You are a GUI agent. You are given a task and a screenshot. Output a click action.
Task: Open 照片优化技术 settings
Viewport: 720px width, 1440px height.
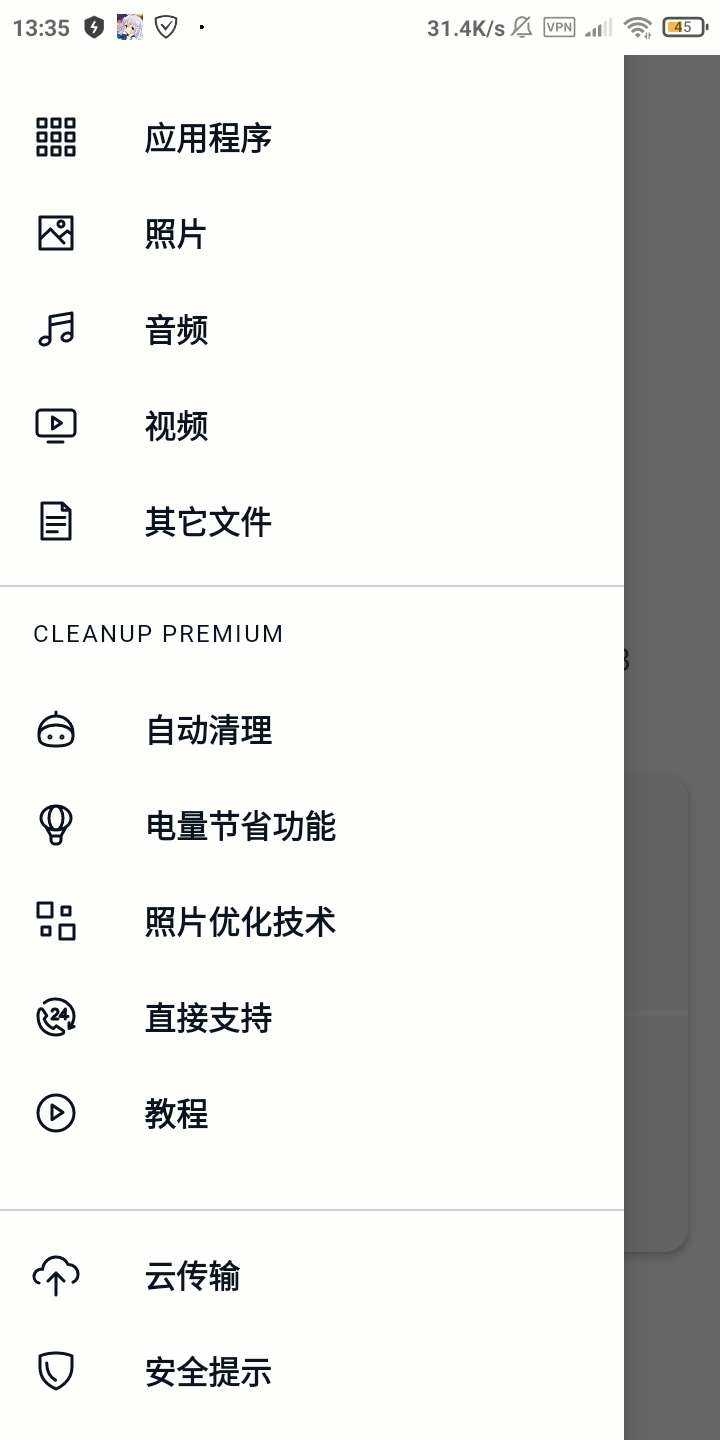(240, 922)
